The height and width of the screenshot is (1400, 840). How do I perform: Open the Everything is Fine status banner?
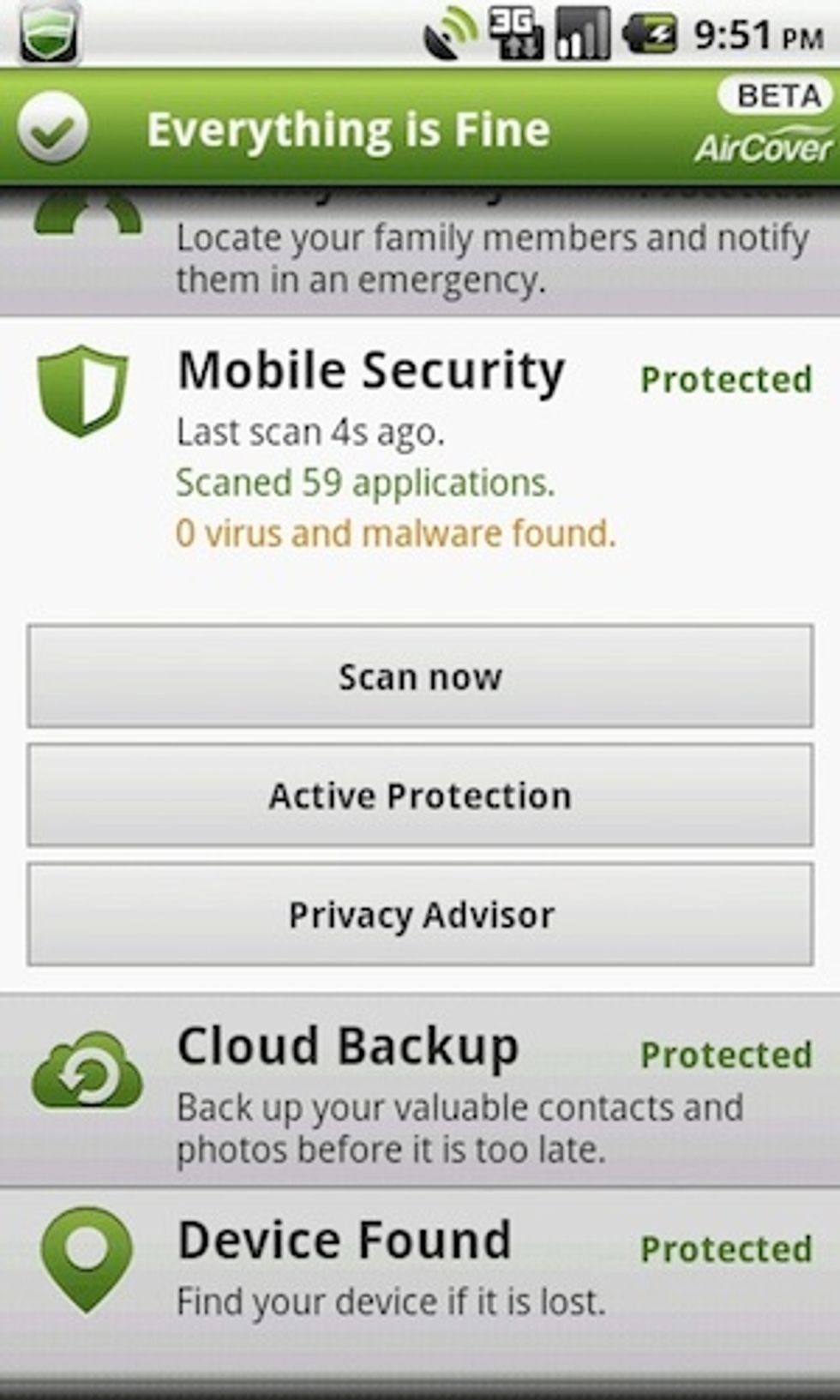351,129
